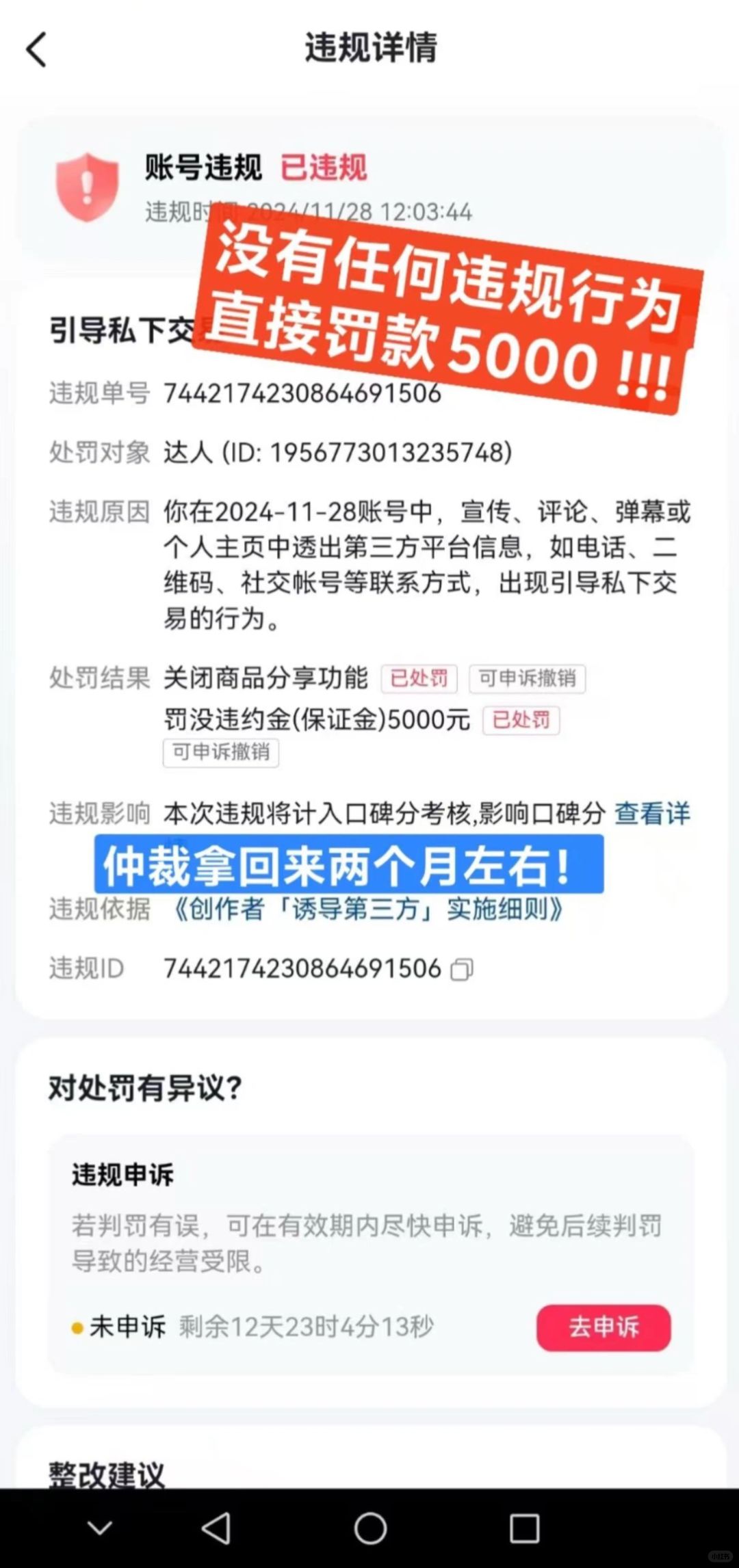Copy the 违规ID number

coord(462,969)
